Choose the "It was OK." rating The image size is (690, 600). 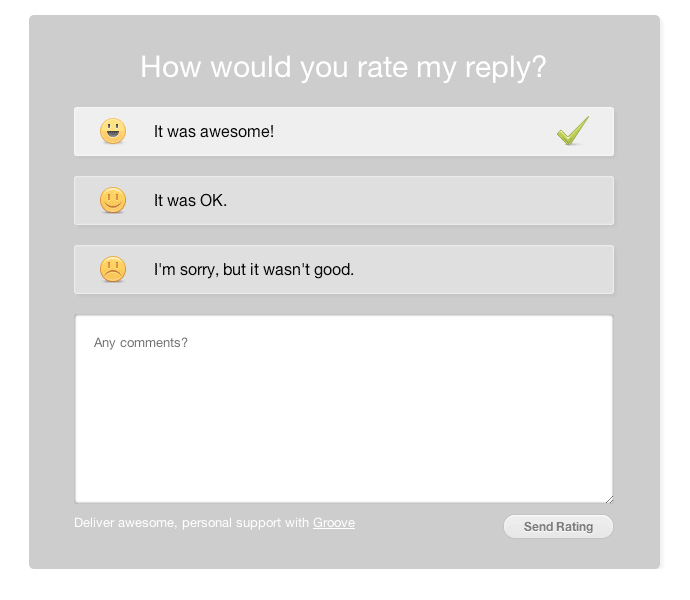tap(343, 201)
